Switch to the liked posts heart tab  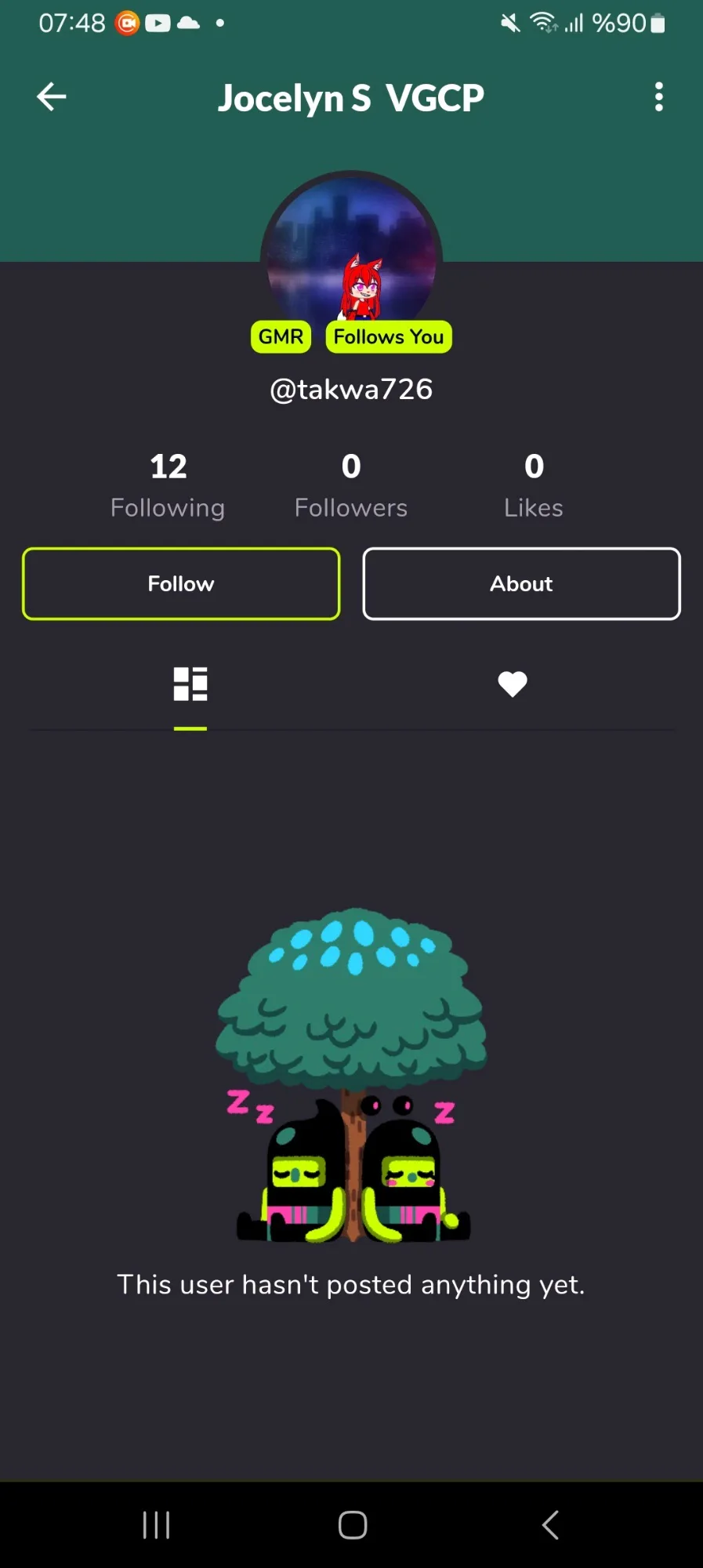(x=513, y=684)
